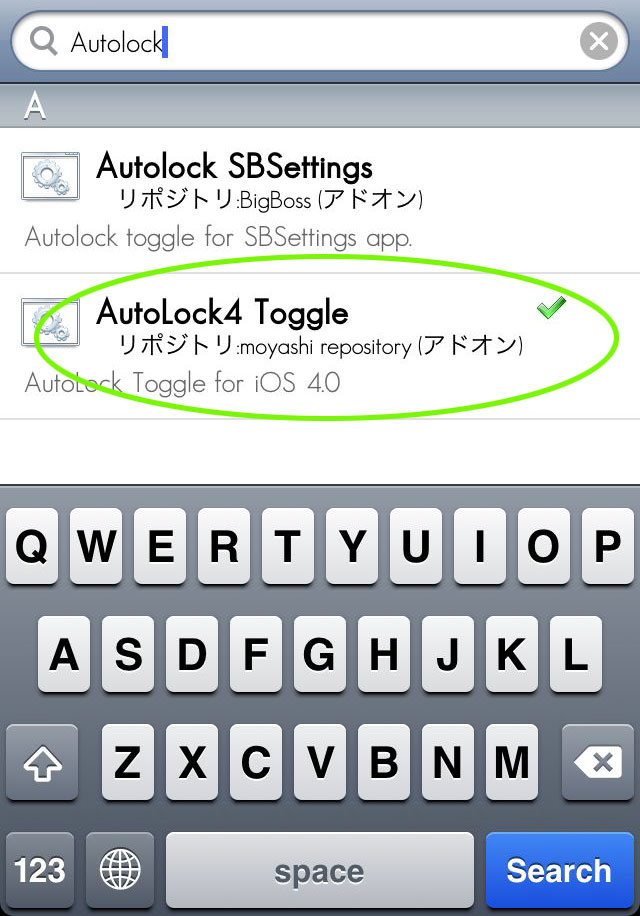The height and width of the screenshot is (916, 640).
Task: Tap the backspace key
Action: pos(599,764)
